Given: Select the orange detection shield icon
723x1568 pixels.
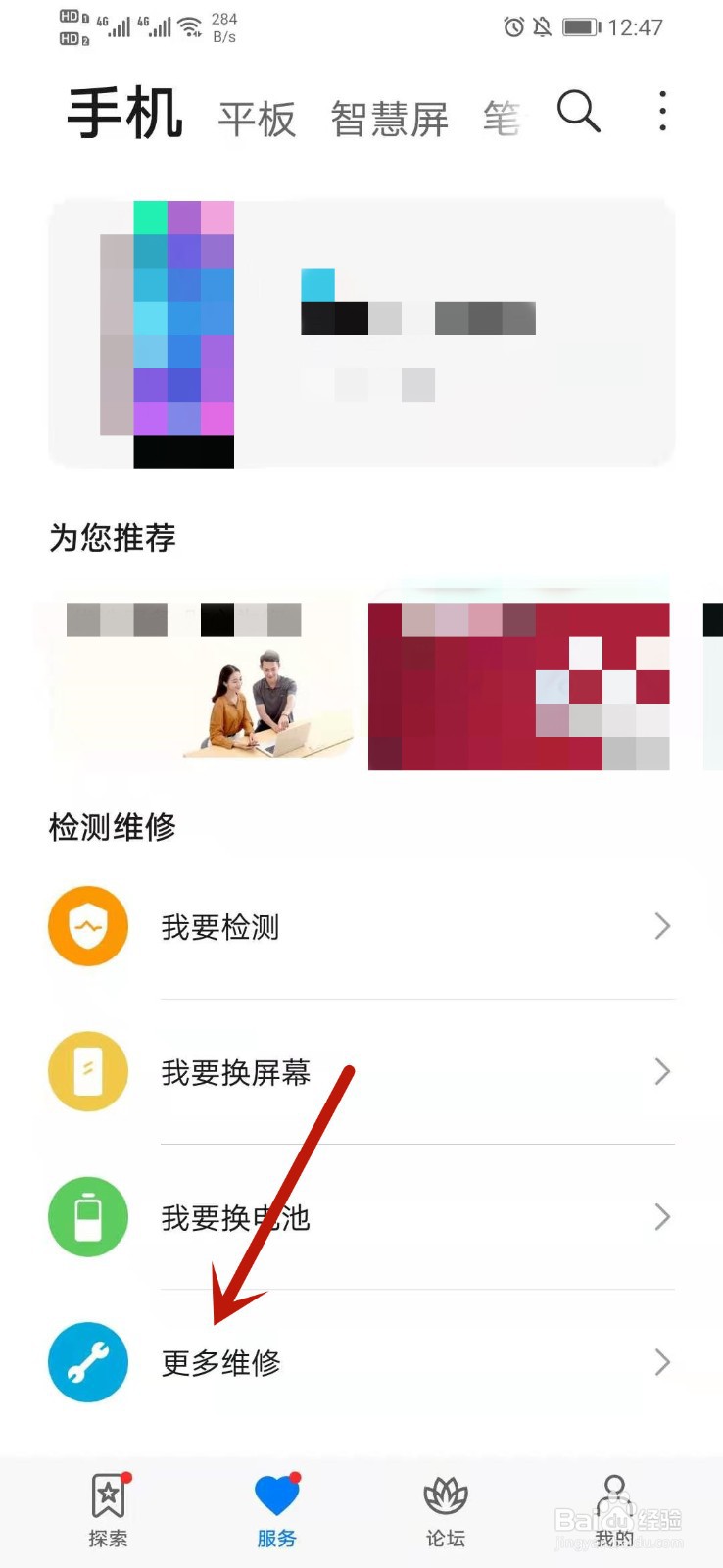Looking at the screenshot, I should (x=87, y=926).
